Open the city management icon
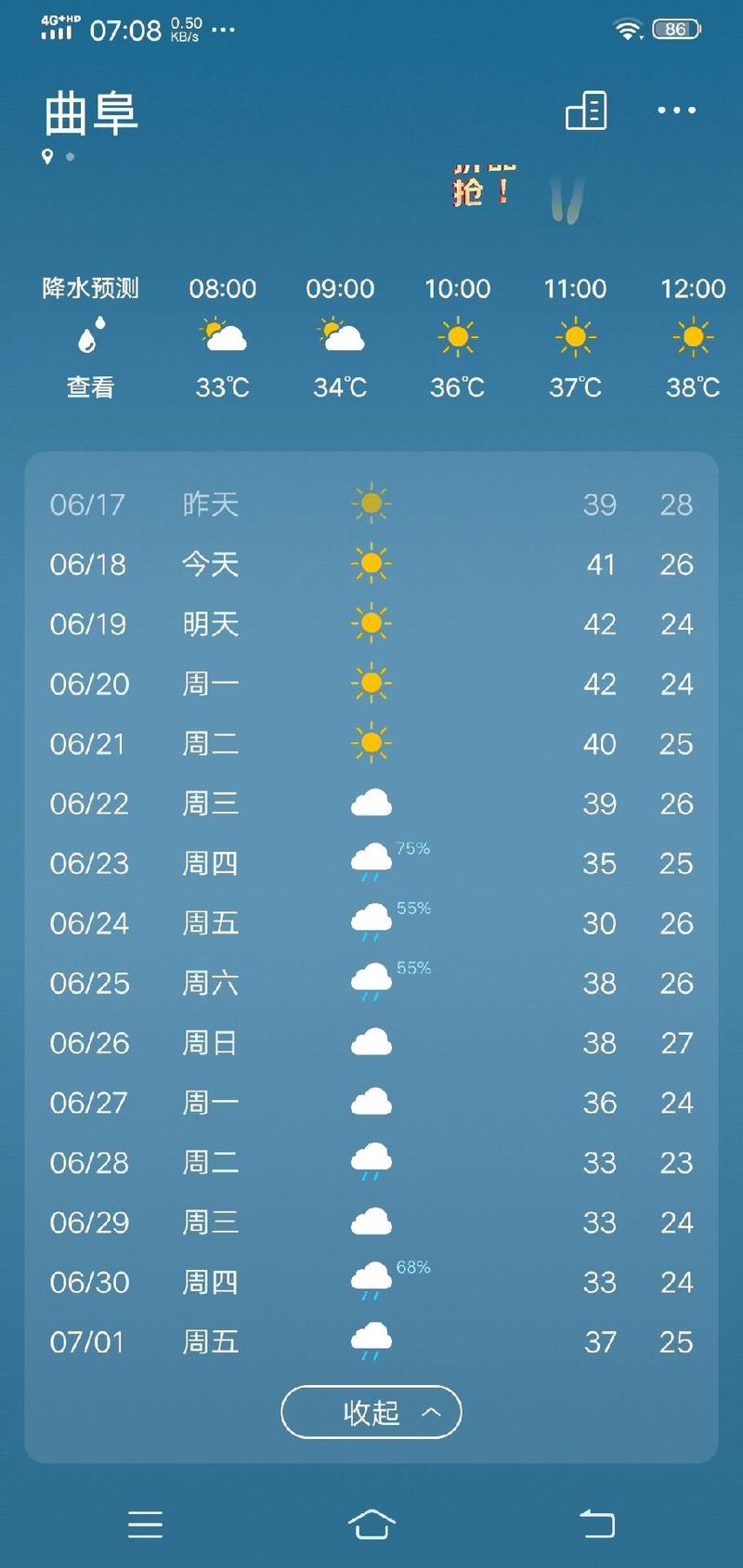 [x=586, y=110]
